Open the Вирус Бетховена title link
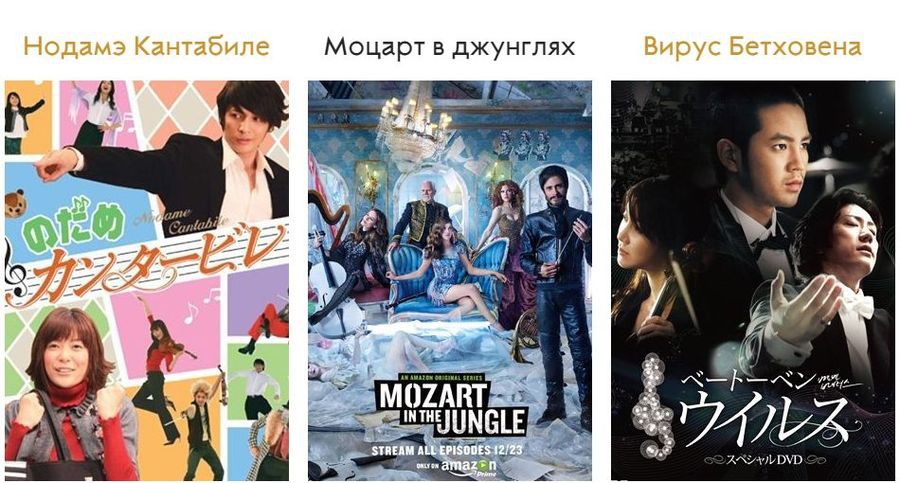Screen dimensions: 900x483 click(752, 47)
